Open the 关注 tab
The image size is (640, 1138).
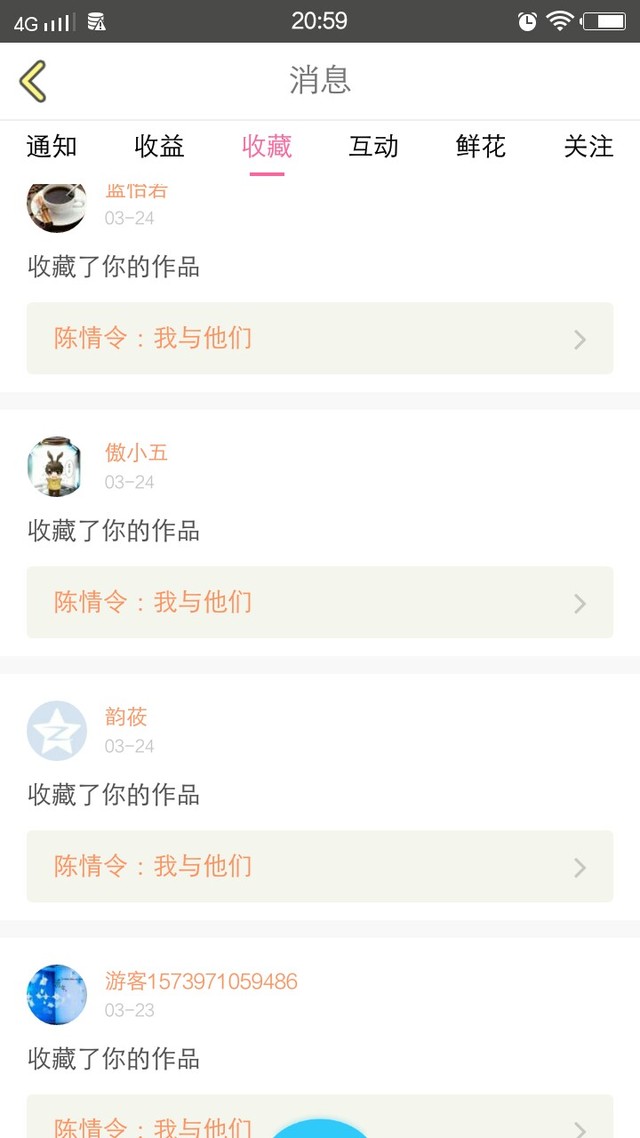click(588, 147)
